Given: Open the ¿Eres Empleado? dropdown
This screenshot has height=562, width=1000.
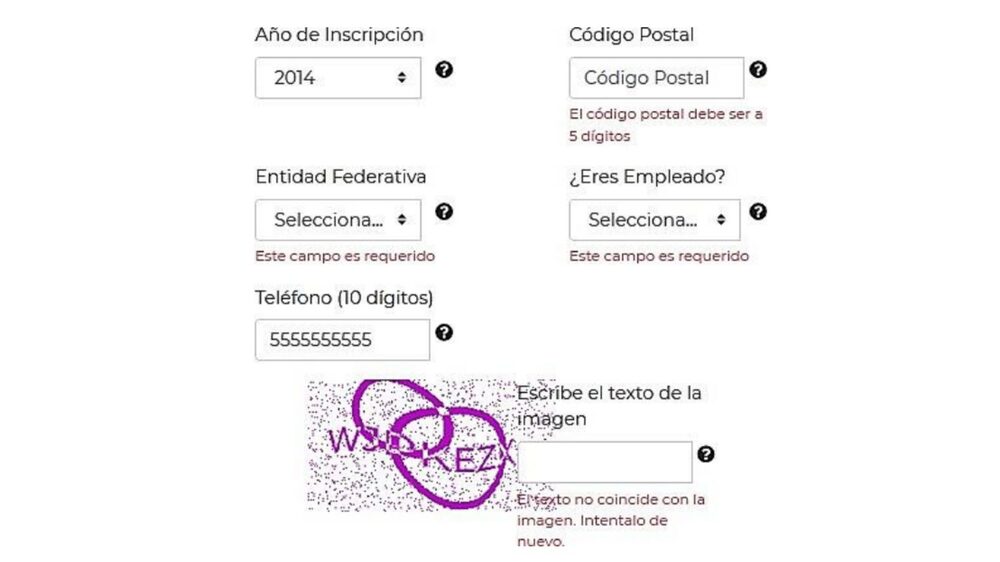Looking at the screenshot, I should (x=654, y=220).
